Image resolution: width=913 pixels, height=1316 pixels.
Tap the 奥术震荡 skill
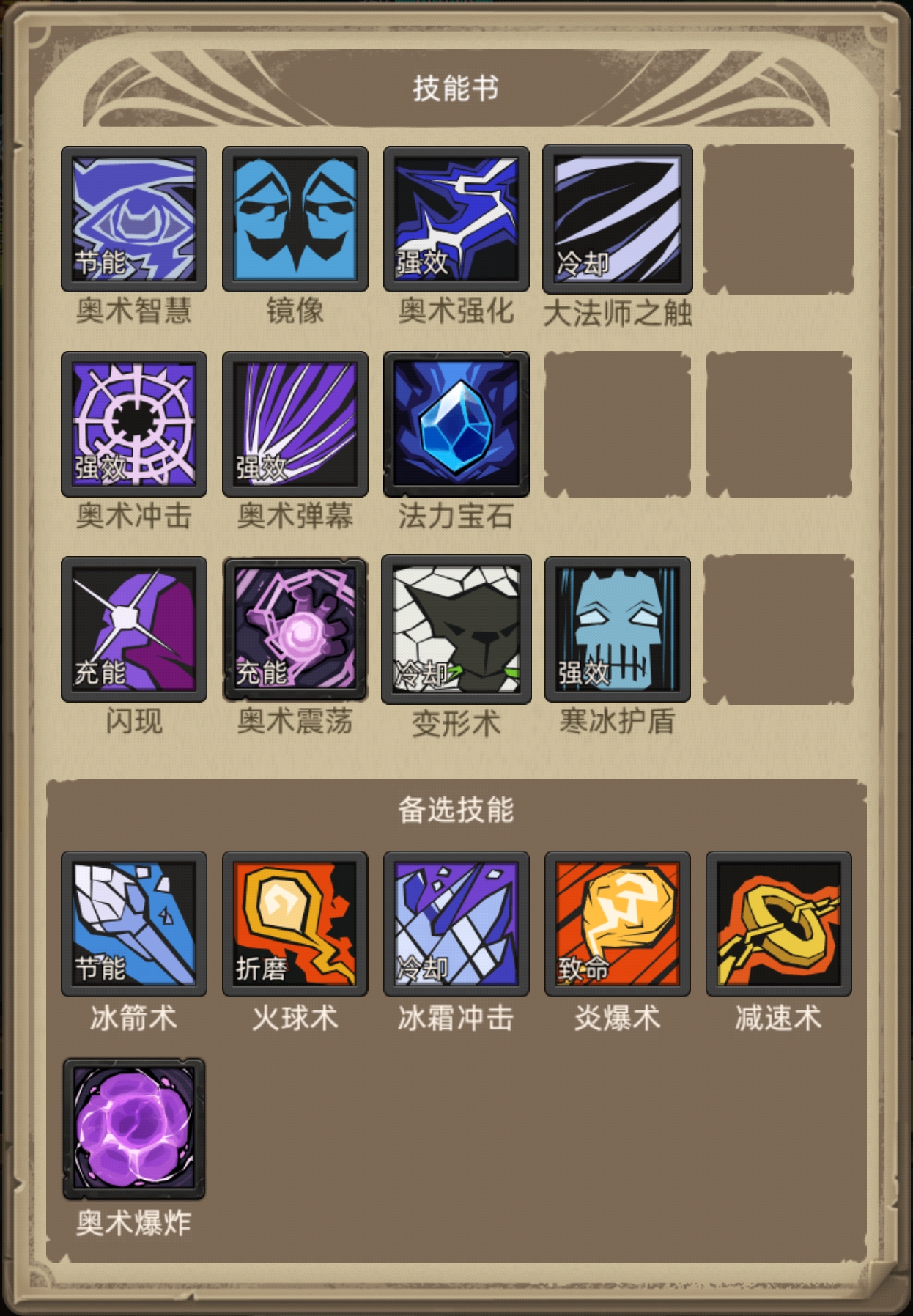pos(295,629)
